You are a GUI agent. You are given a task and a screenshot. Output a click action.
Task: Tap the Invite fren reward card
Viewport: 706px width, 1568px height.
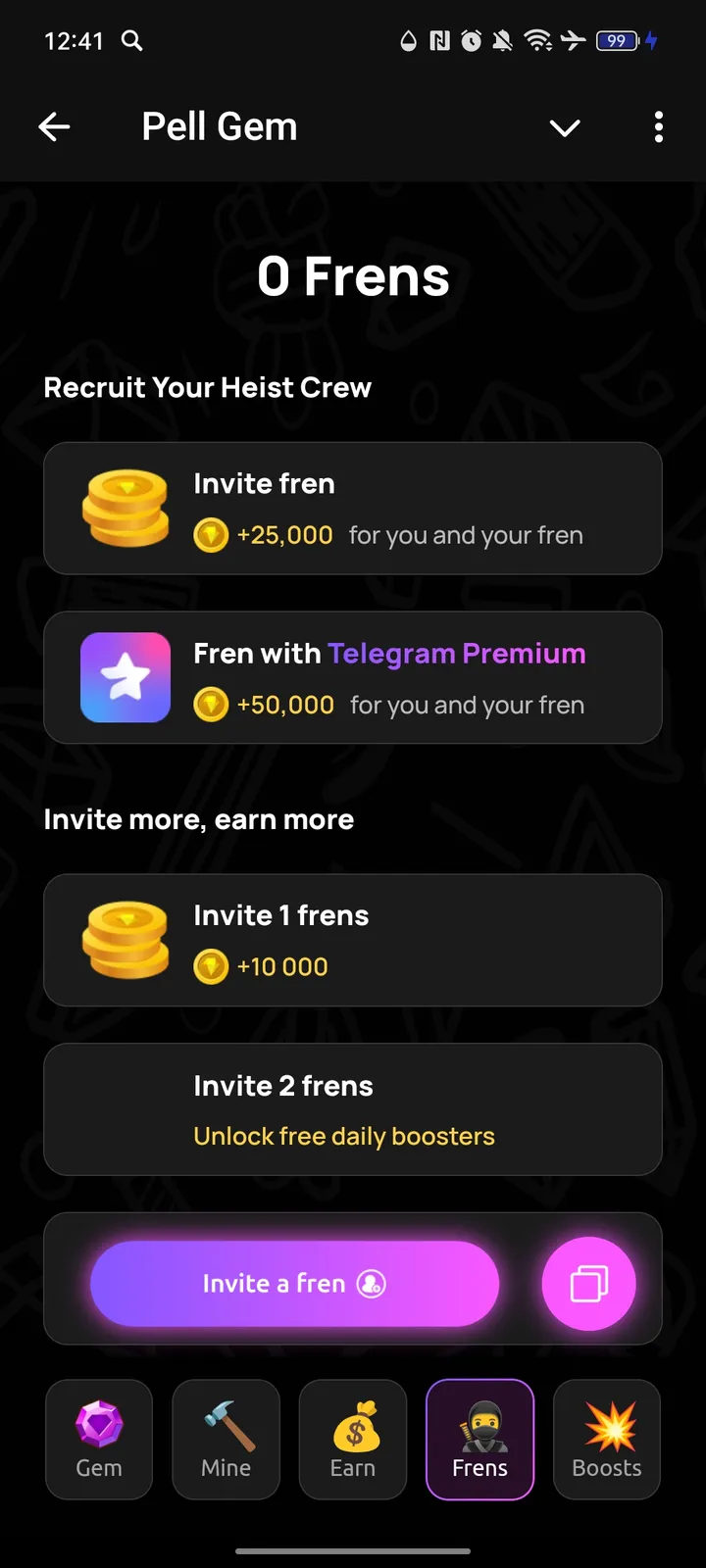click(353, 508)
